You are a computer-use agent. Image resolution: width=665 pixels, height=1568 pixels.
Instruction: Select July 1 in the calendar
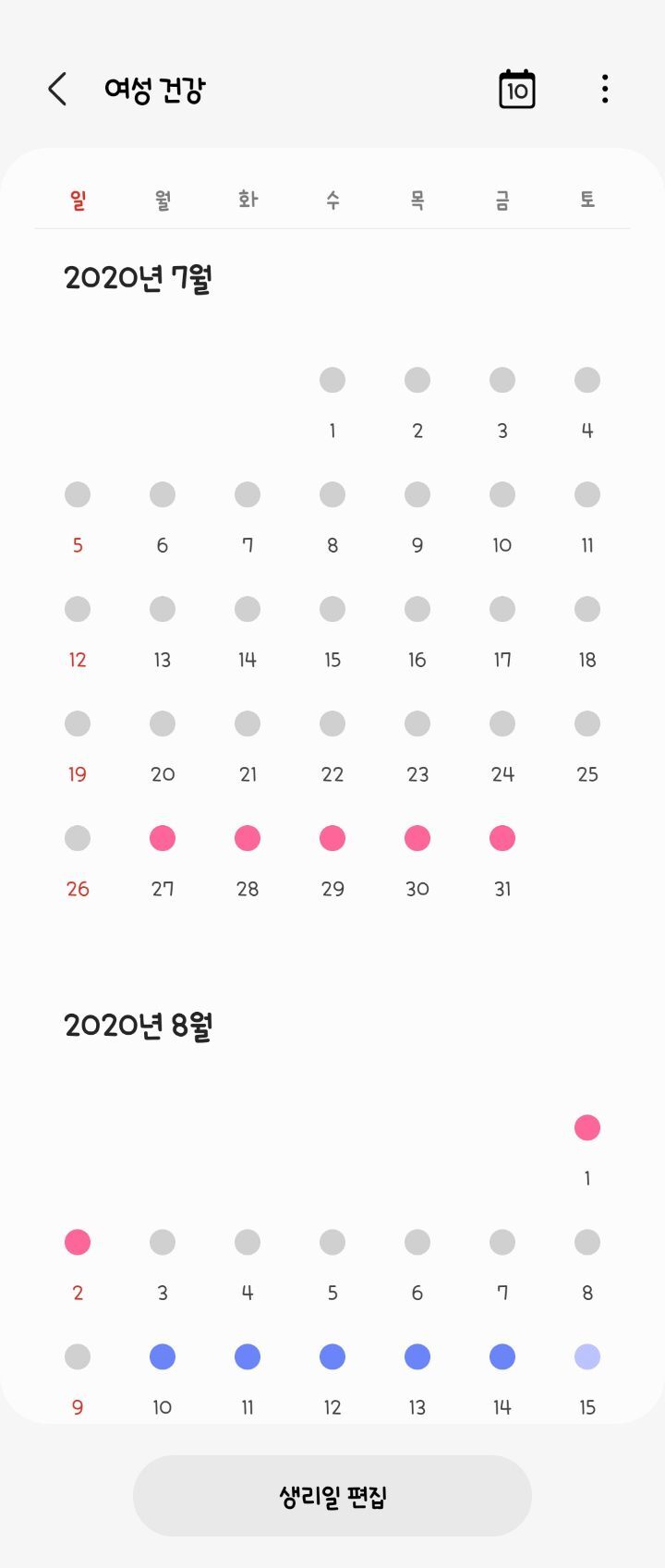click(332, 404)
